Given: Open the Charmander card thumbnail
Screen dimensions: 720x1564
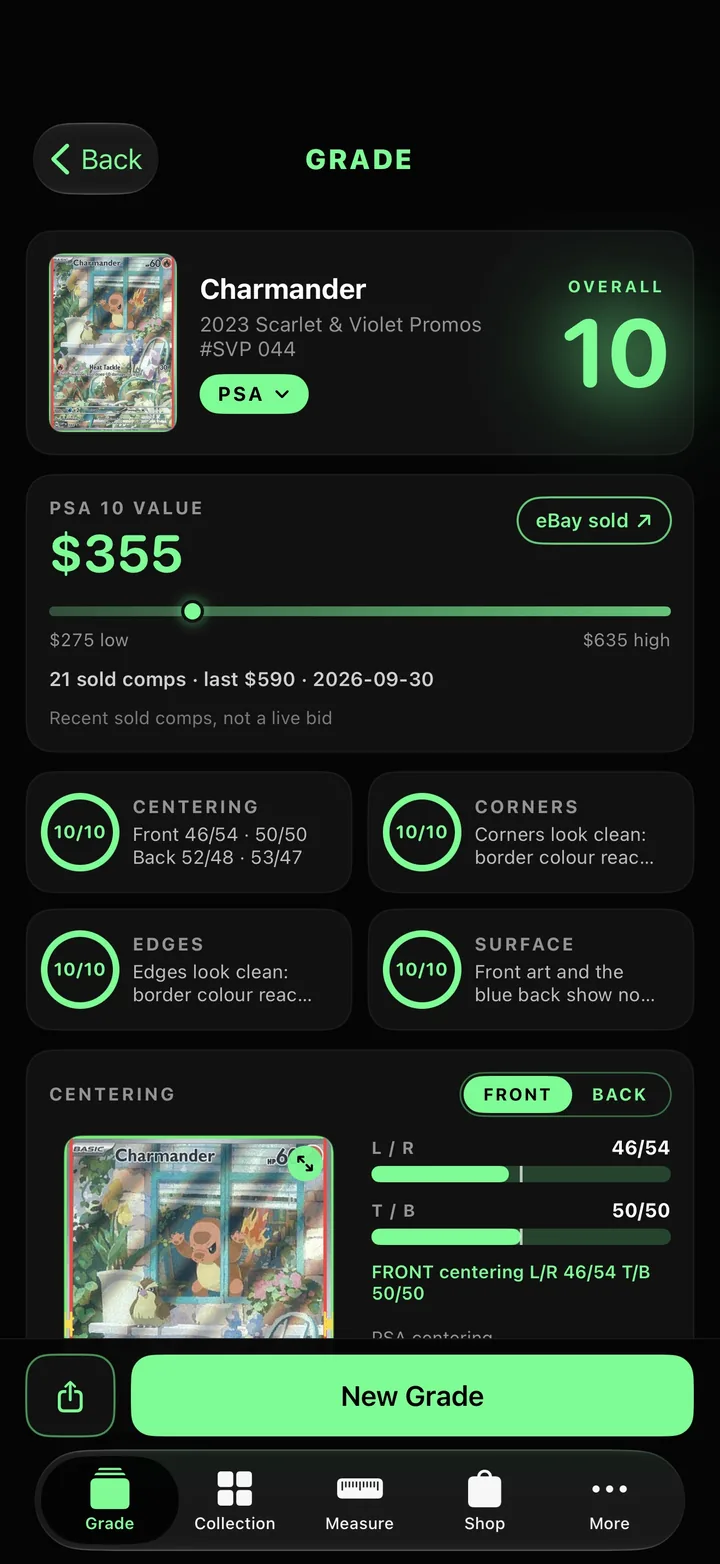Looking at the screenshot, I should click(x=113, y=342).
